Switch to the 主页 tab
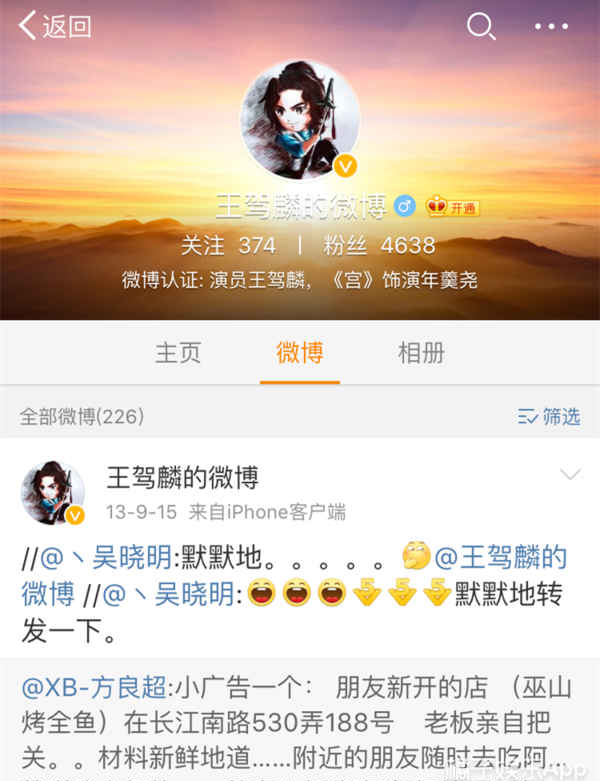 (x=178, y=353)
